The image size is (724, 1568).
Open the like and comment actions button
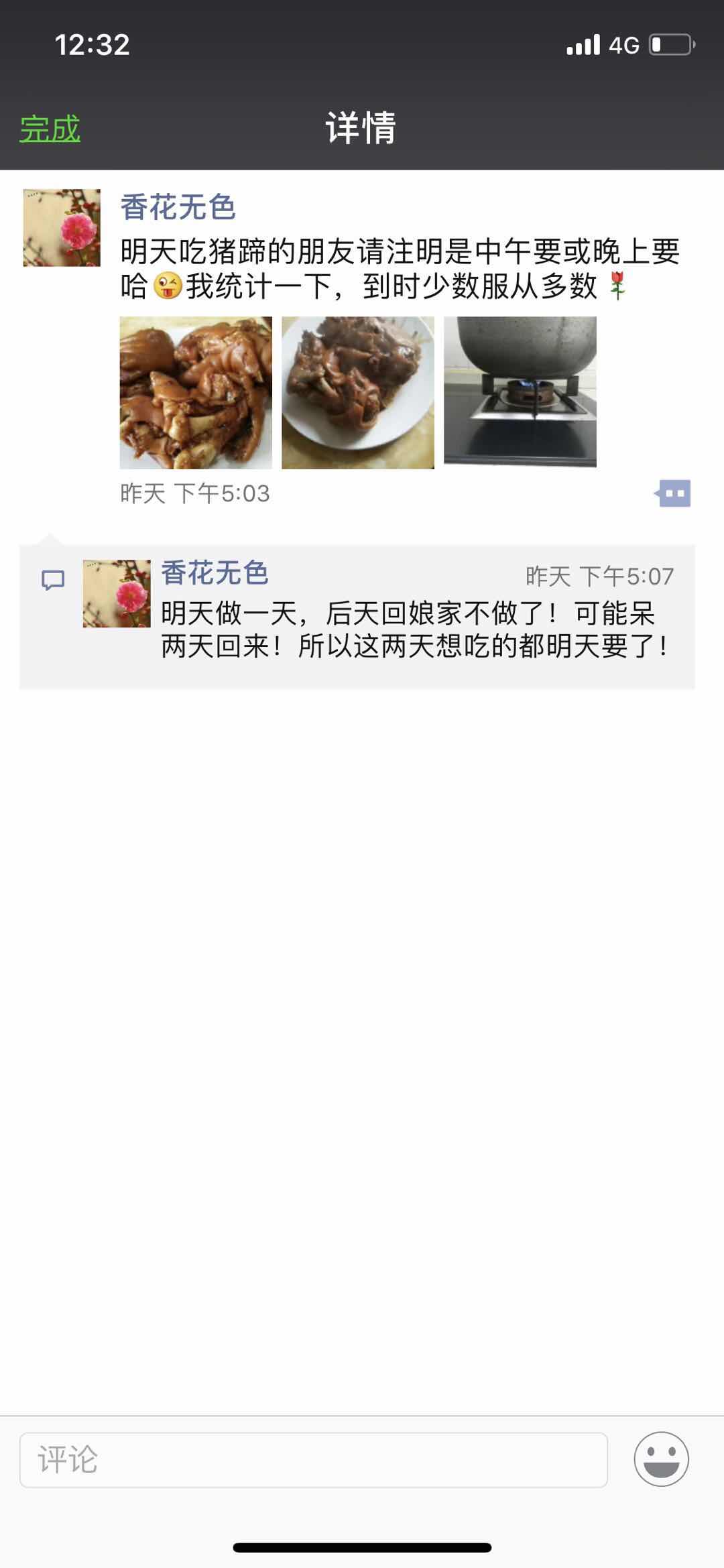coord(674,494)
